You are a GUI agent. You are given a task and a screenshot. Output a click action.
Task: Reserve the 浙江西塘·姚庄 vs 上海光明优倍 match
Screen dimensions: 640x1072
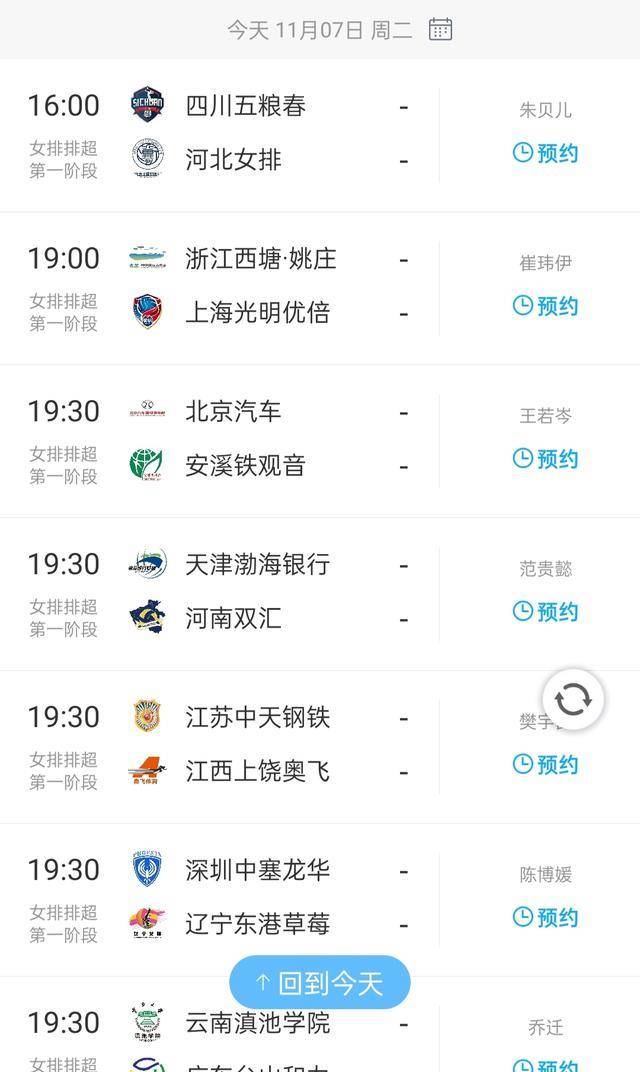546,306
